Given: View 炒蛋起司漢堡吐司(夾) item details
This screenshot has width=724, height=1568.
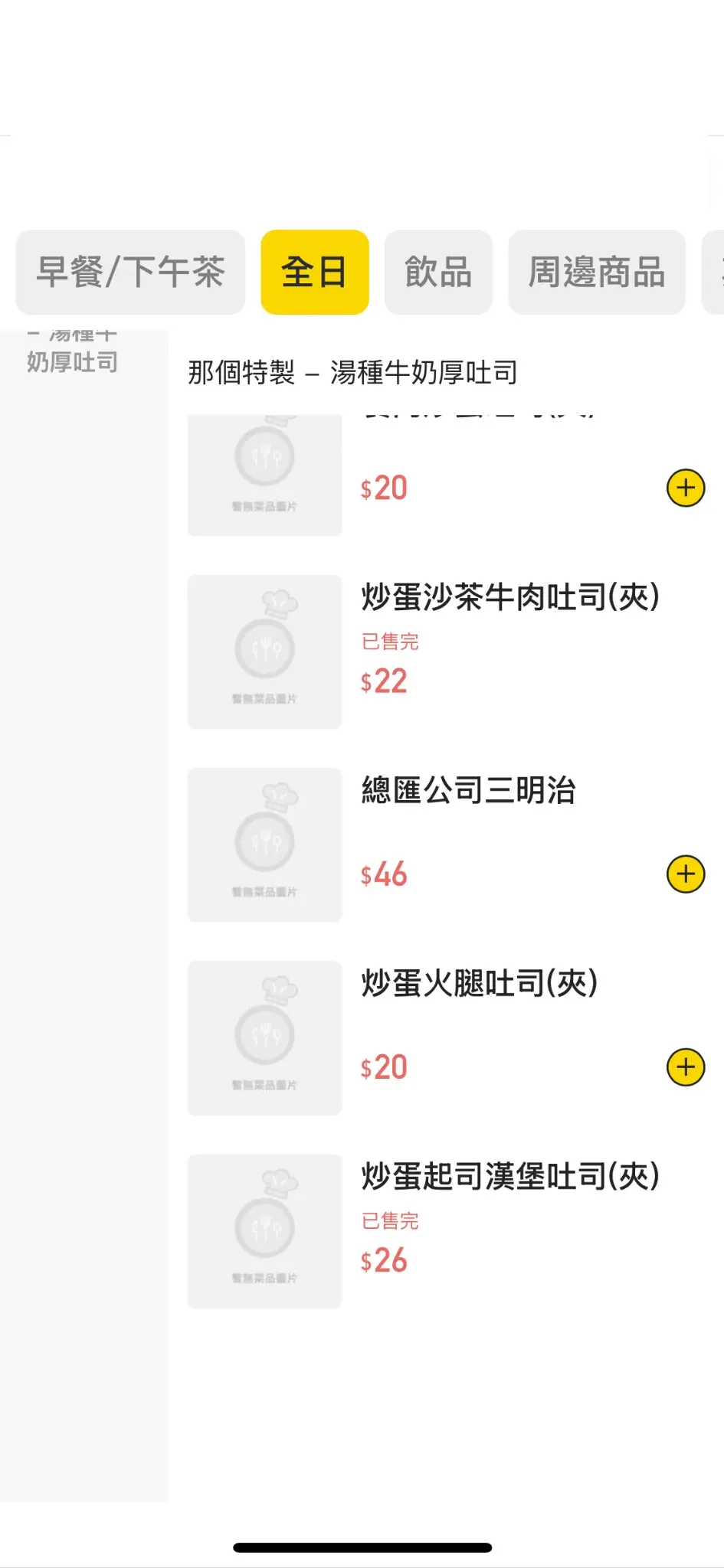Looking at the screenshot, I should tap(509, 1177).
